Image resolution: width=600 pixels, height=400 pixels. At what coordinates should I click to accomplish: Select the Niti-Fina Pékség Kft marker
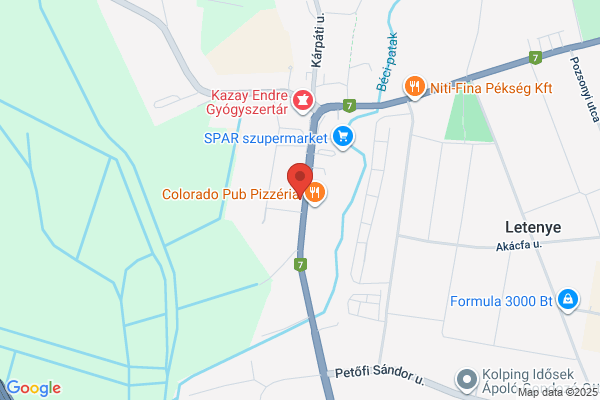click(414, 87)
